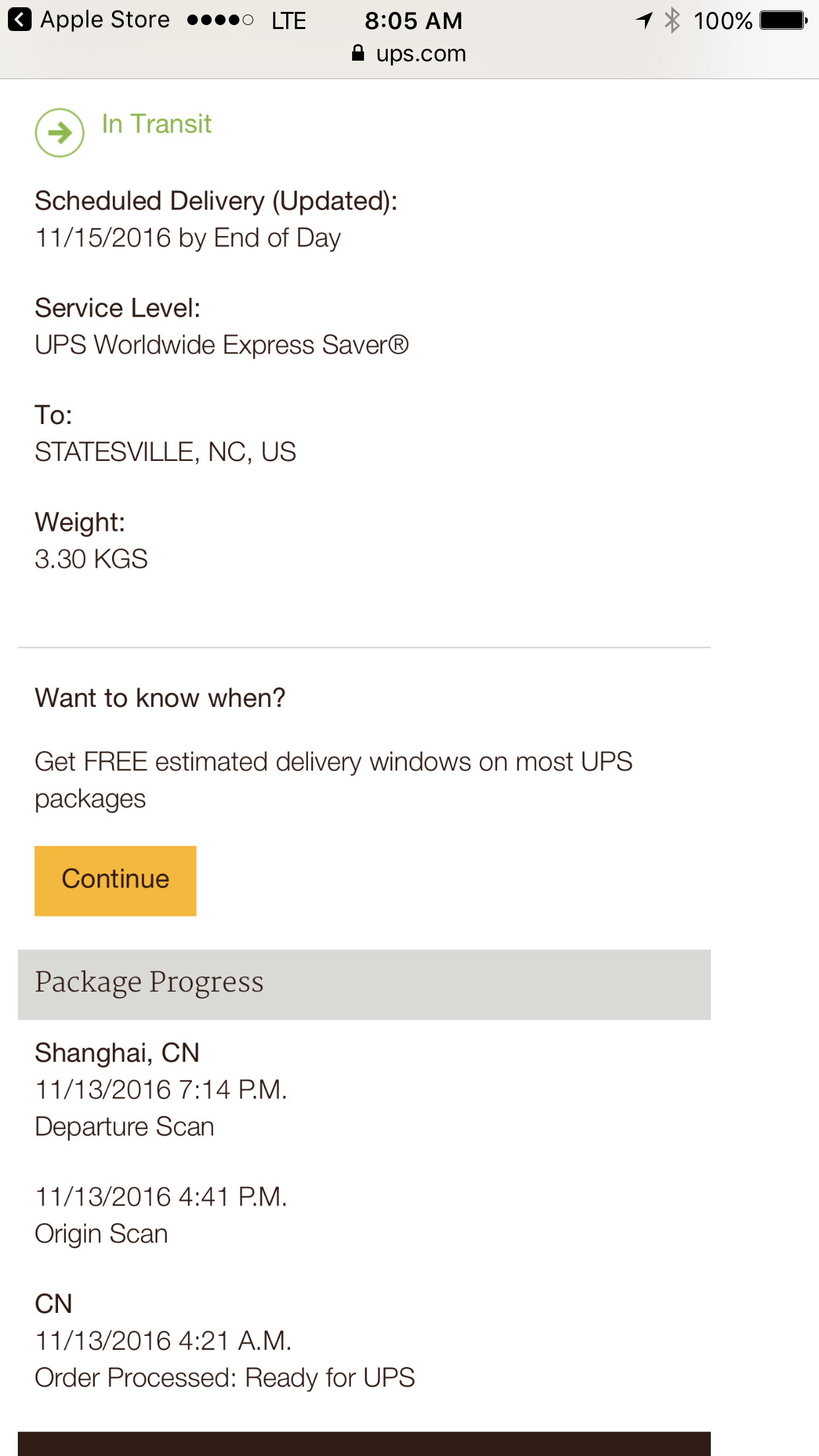Return to the Apple Store app
The width and height of the screenshot is (819, 1456).
coord(89,20)
